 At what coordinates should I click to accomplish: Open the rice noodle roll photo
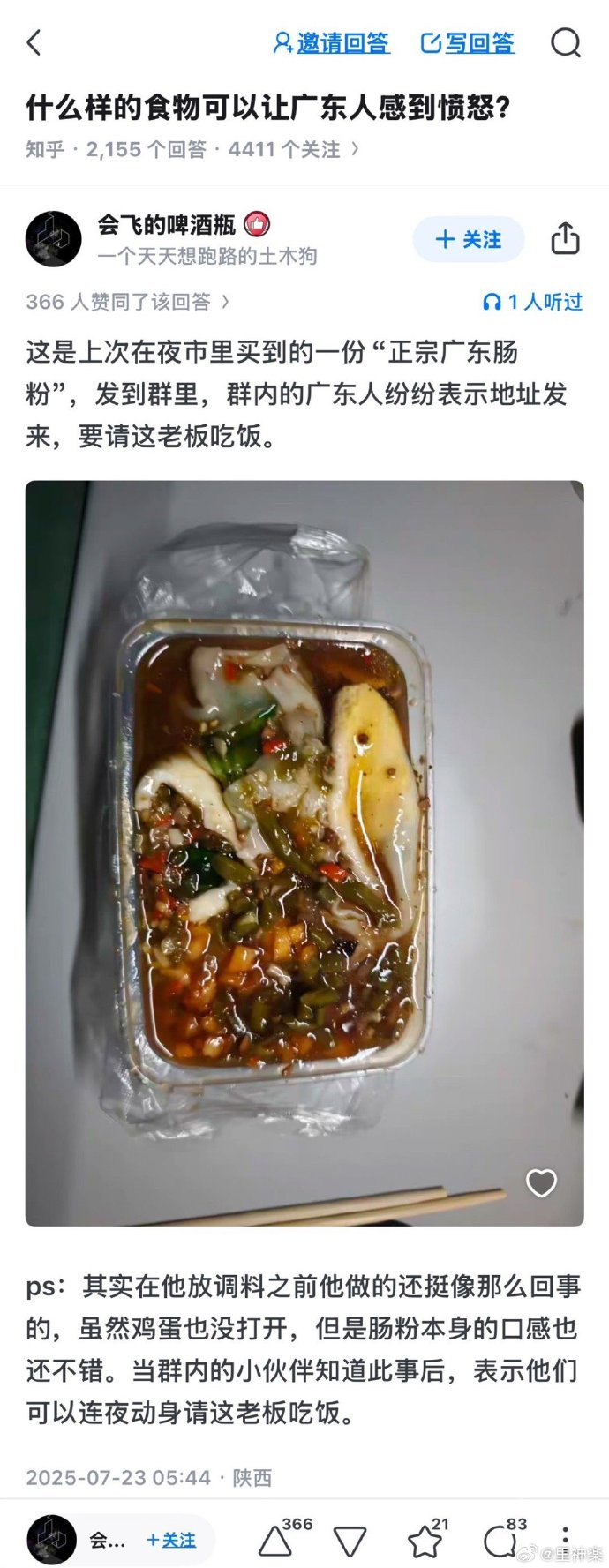click(x=304, y=852)
